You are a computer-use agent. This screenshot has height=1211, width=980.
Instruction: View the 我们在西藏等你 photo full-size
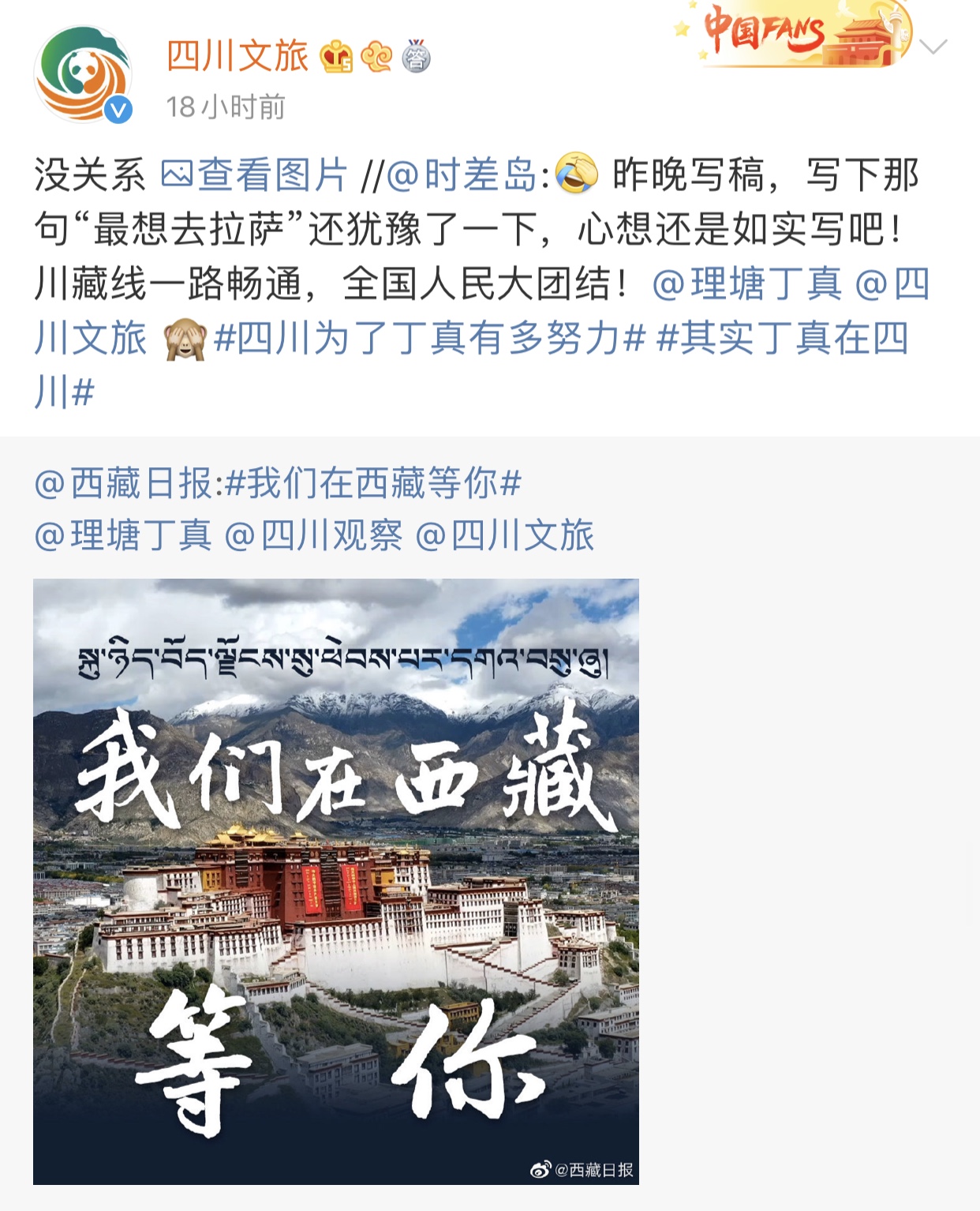click(336, 881)
